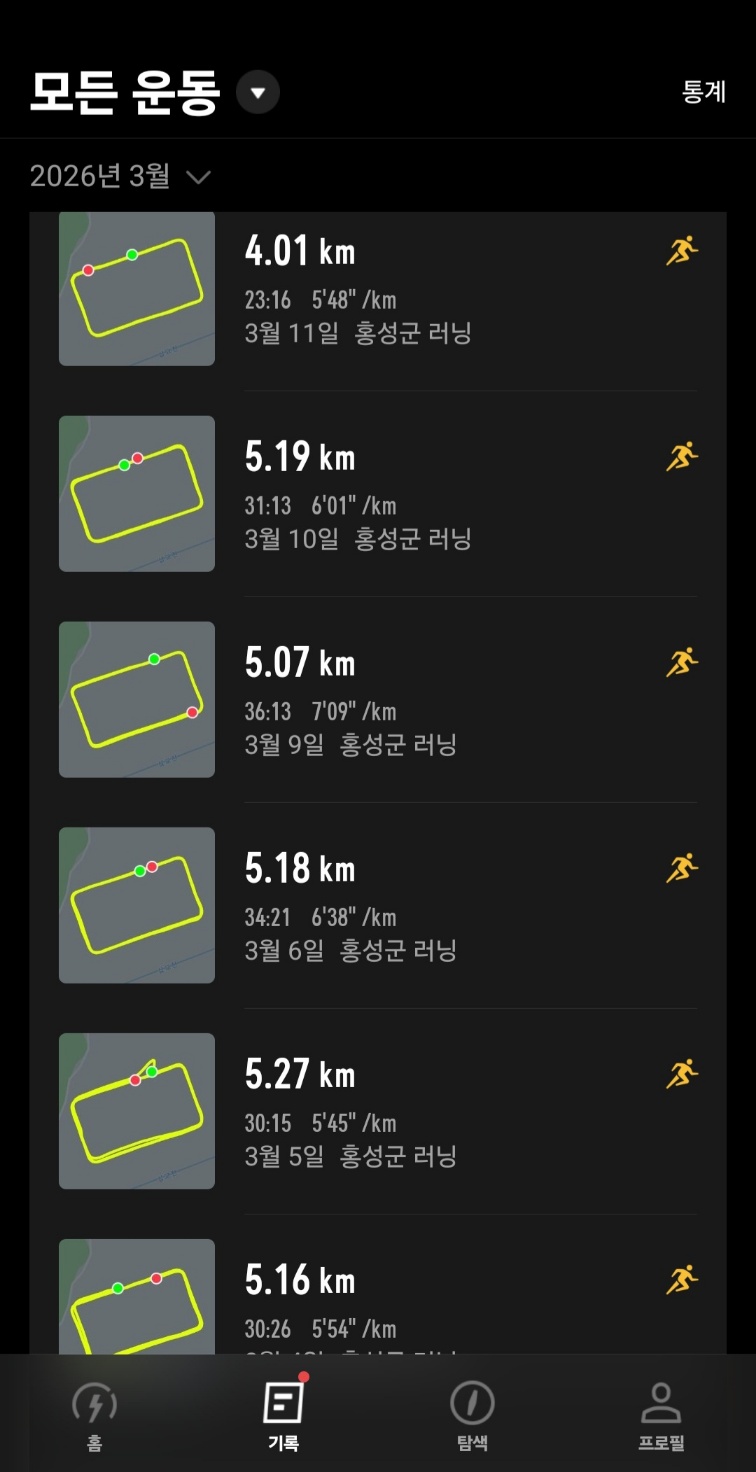The image size is (756, 1472).
Task: Switch to the 프로필 tab
Action: (x=661, y=1415)
